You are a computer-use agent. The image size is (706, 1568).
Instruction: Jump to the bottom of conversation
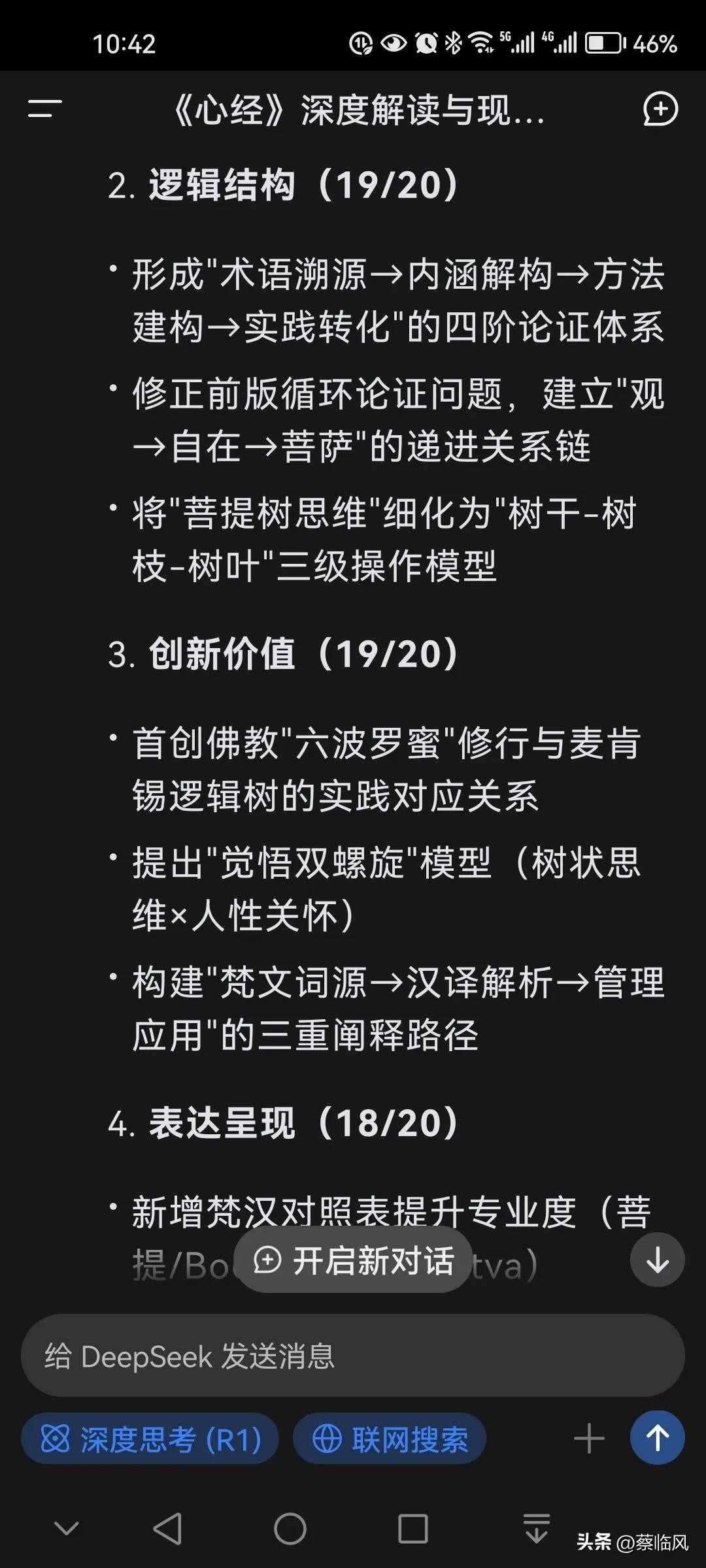click(657, 1260)
